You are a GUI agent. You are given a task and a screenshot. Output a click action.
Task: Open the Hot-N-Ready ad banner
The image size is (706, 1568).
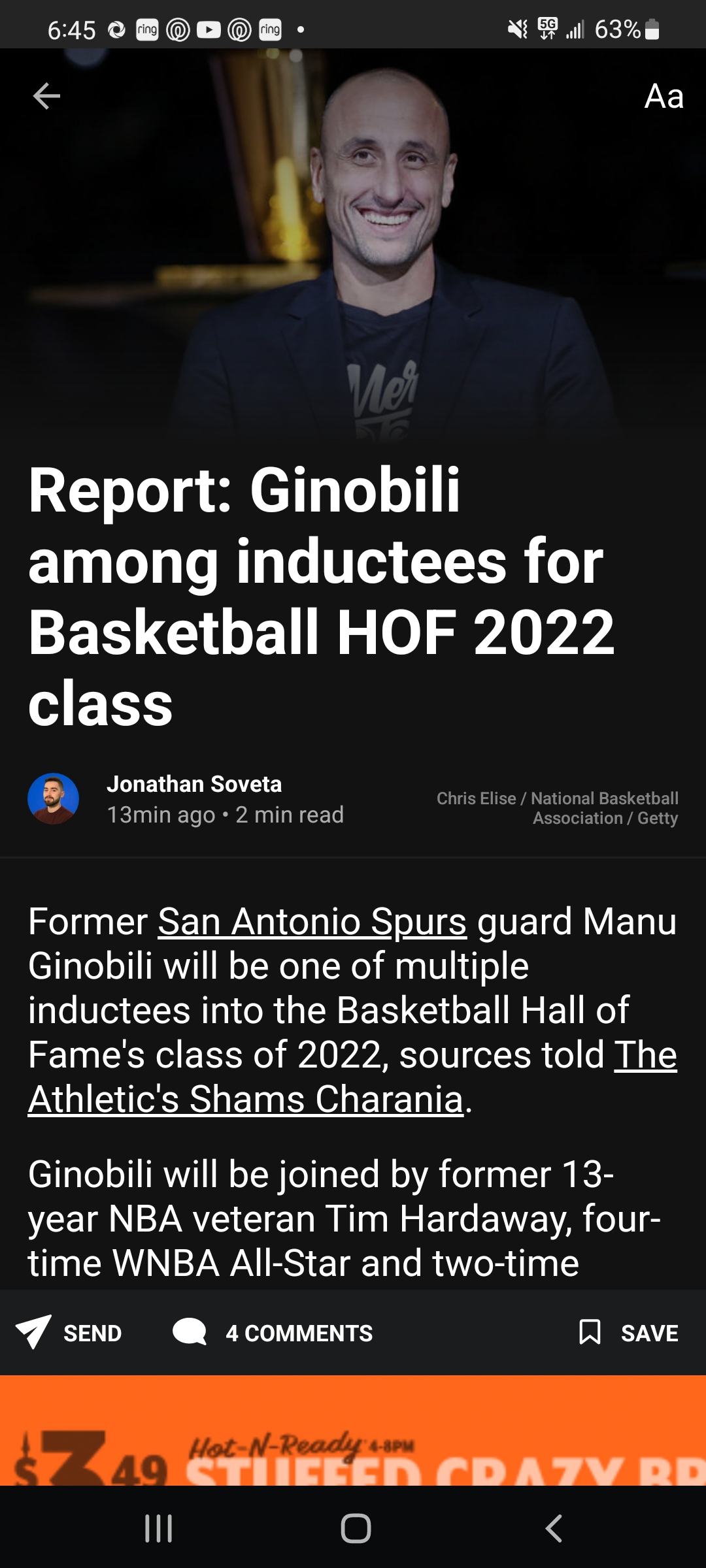click(x=353, y=1431)
